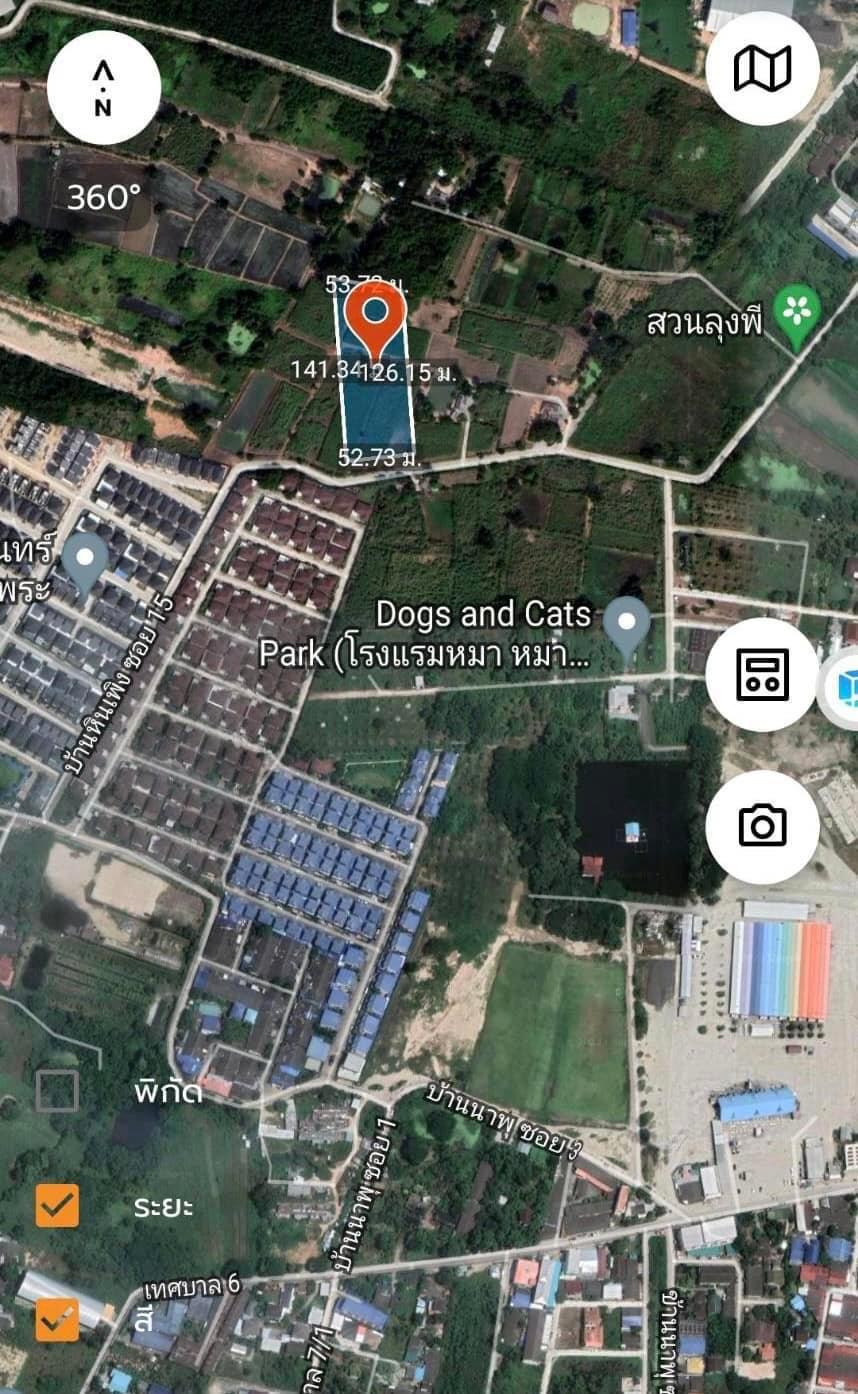The height and width of the screenshot is (1394, 858).
Task: Select the red land parcel pin
Action: (375, 319)
